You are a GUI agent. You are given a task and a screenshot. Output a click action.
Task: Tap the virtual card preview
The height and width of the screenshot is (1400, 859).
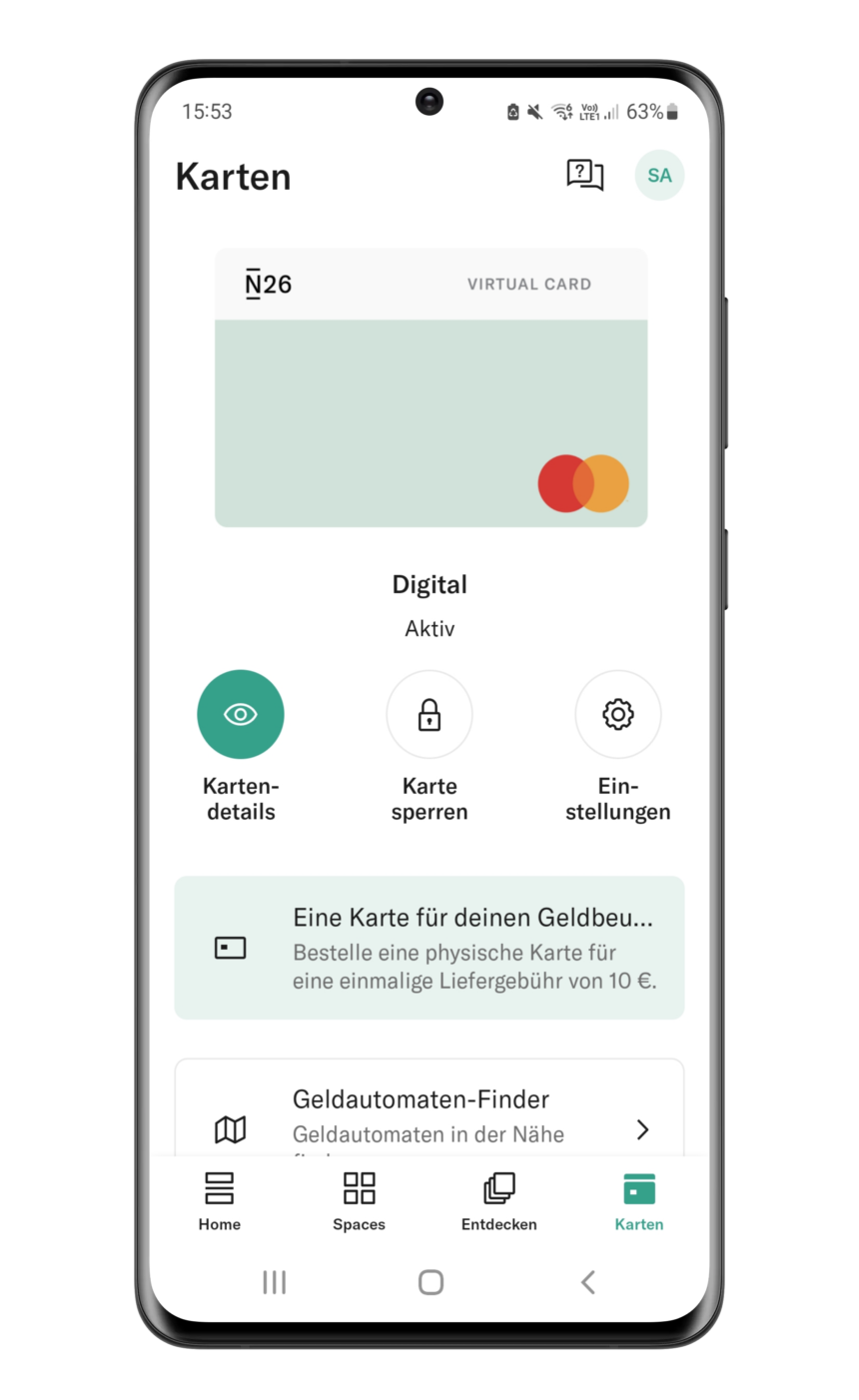pos(429,389)
